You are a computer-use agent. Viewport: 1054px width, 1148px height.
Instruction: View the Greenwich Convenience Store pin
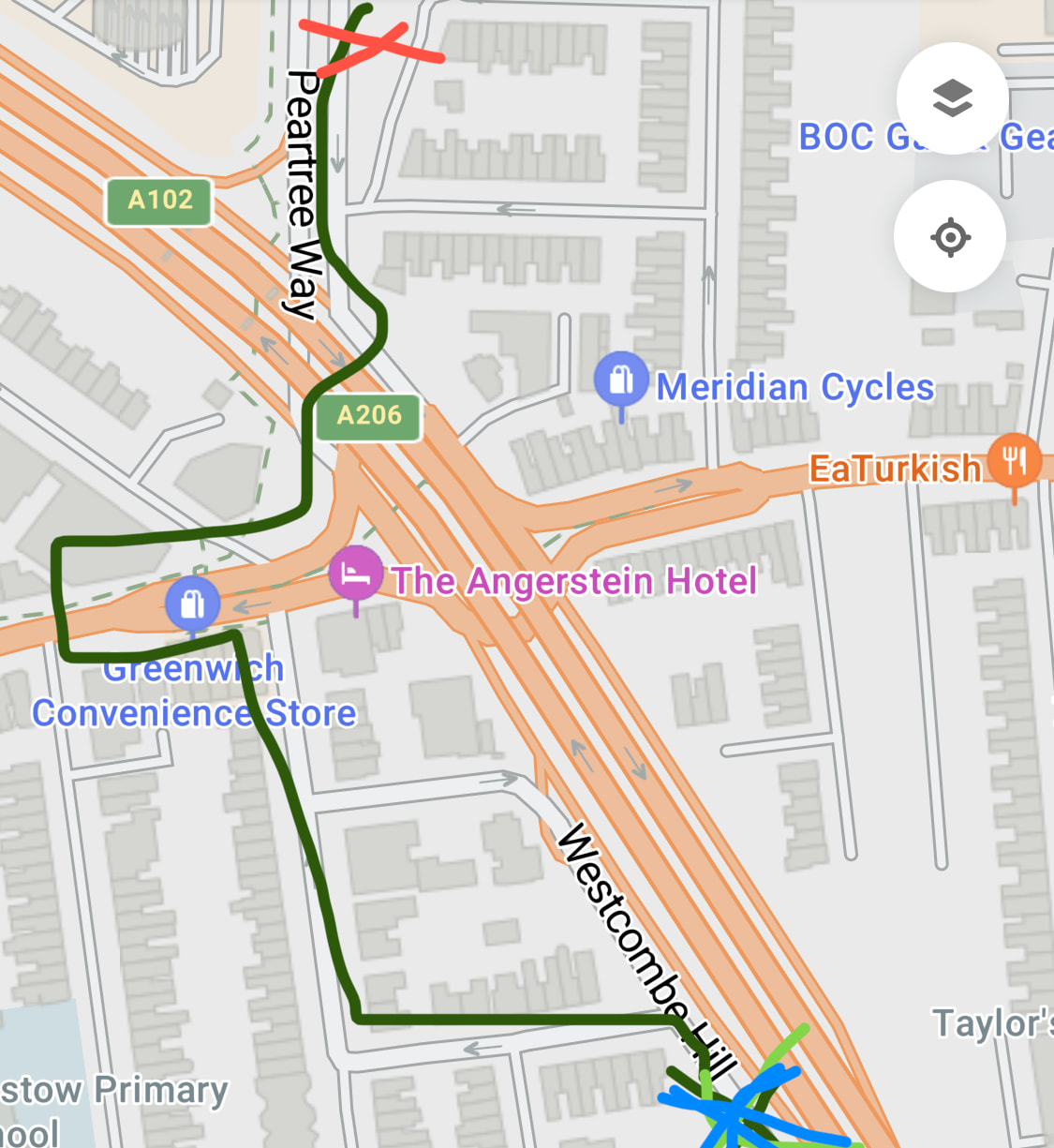coord(193,604)
